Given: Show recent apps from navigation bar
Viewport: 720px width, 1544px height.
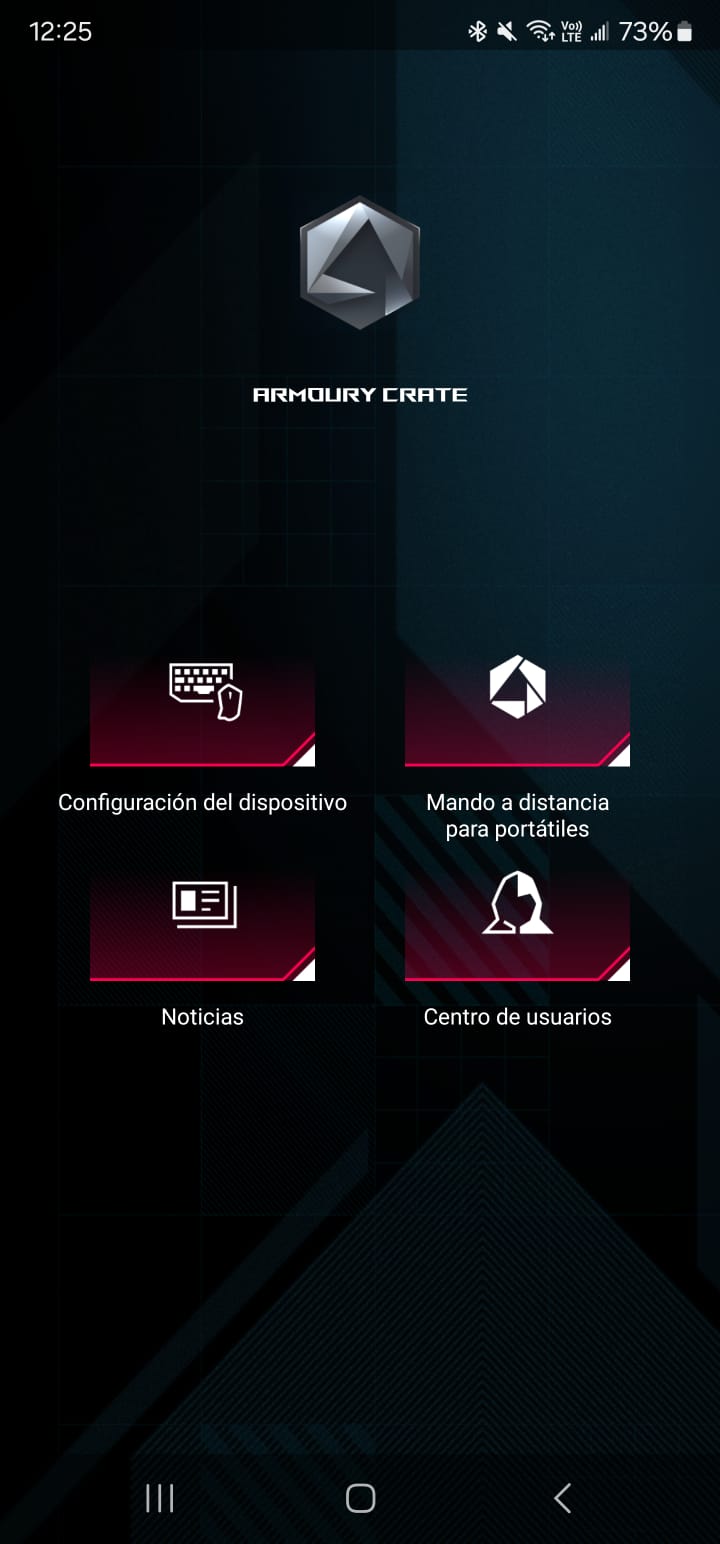Looking at the screenshot, I should (159, 1497).
